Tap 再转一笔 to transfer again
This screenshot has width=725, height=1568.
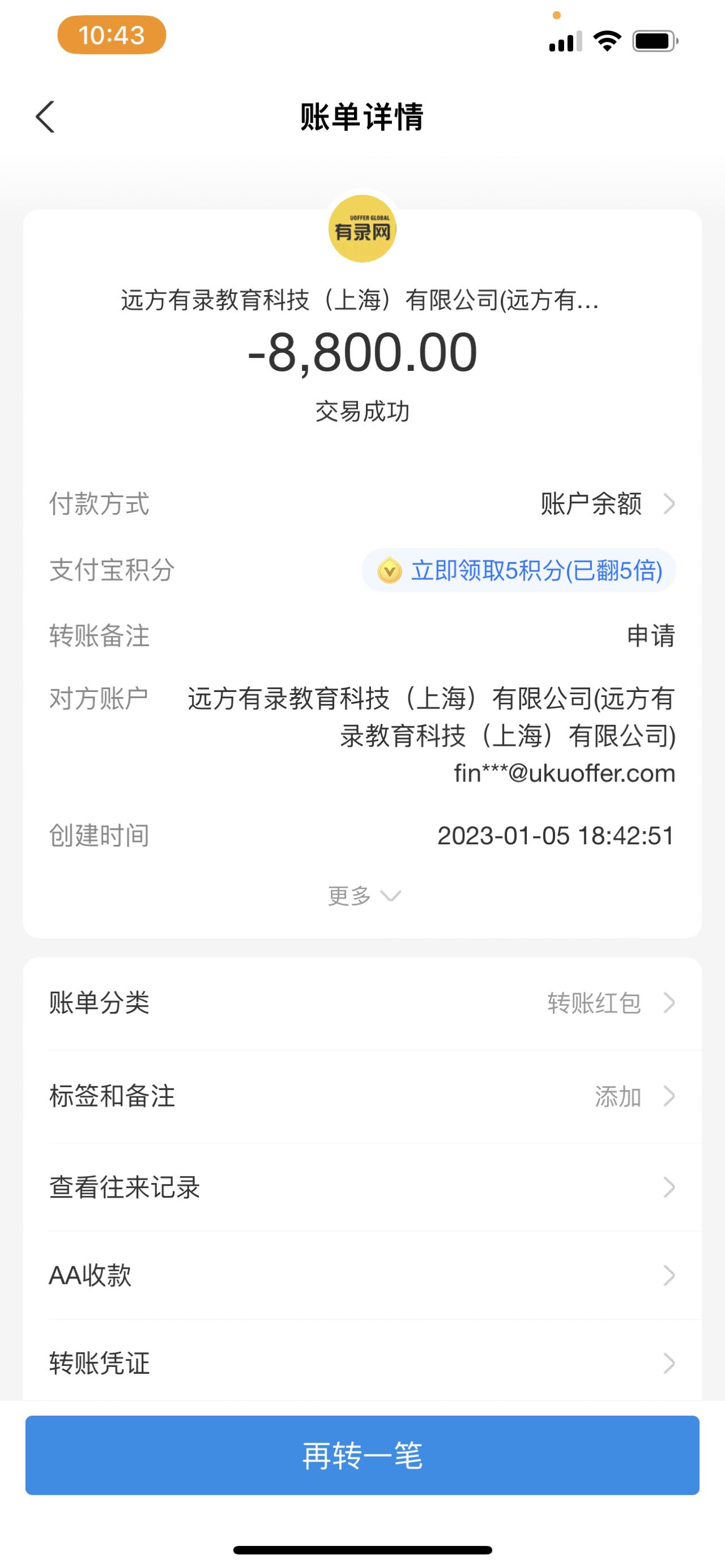(362, 1456)
